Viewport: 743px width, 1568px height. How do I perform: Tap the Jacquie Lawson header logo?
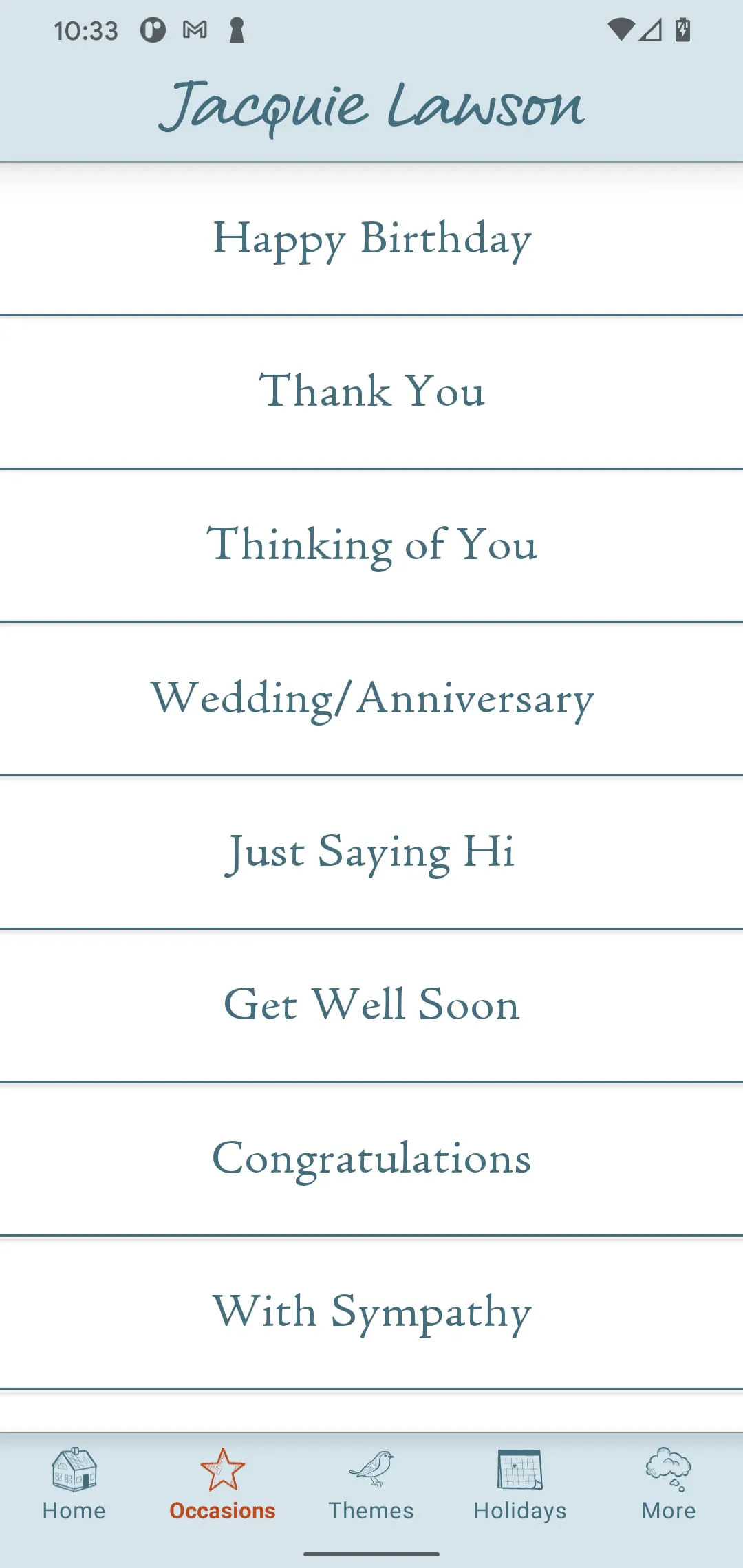371,107
